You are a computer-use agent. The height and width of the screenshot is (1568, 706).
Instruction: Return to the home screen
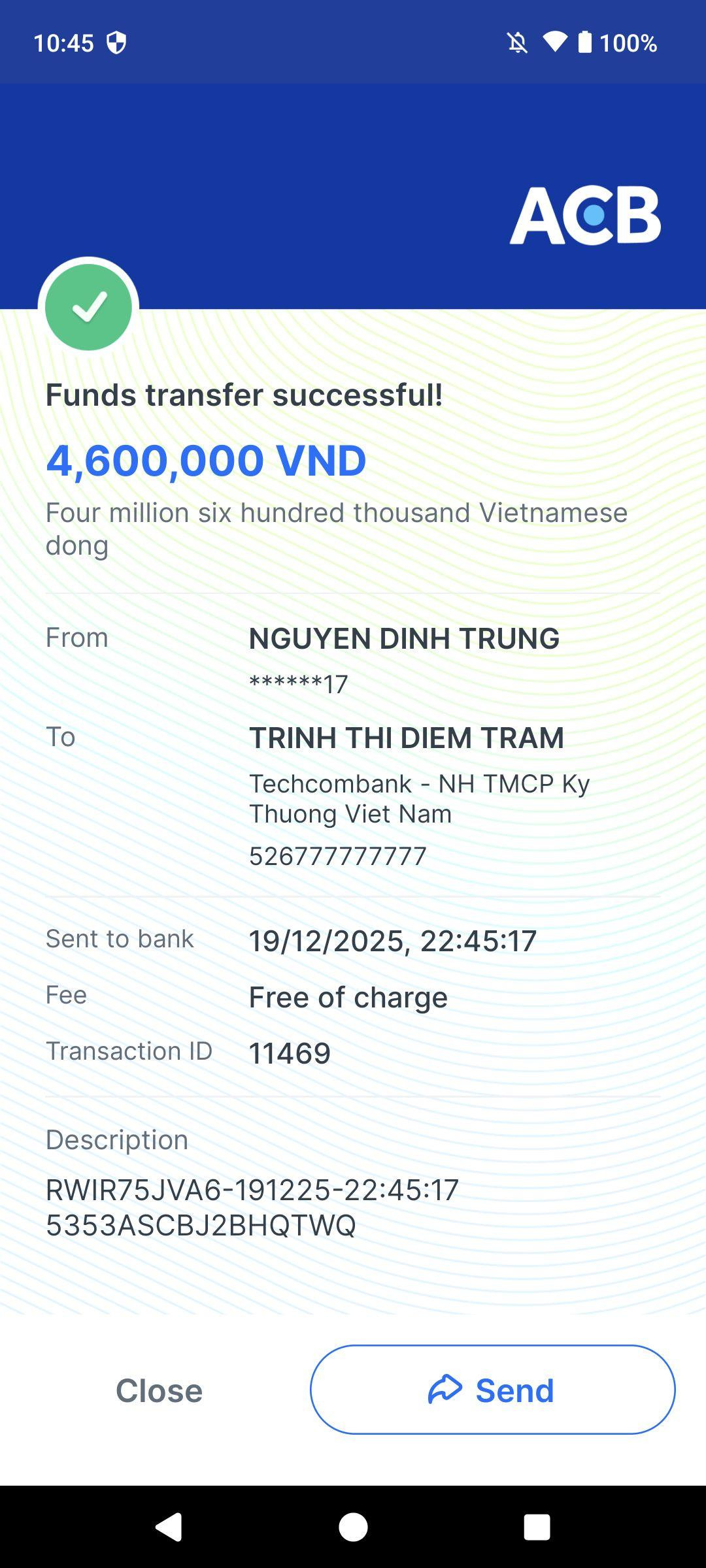pyautogui.click(x=353, y=1527)
